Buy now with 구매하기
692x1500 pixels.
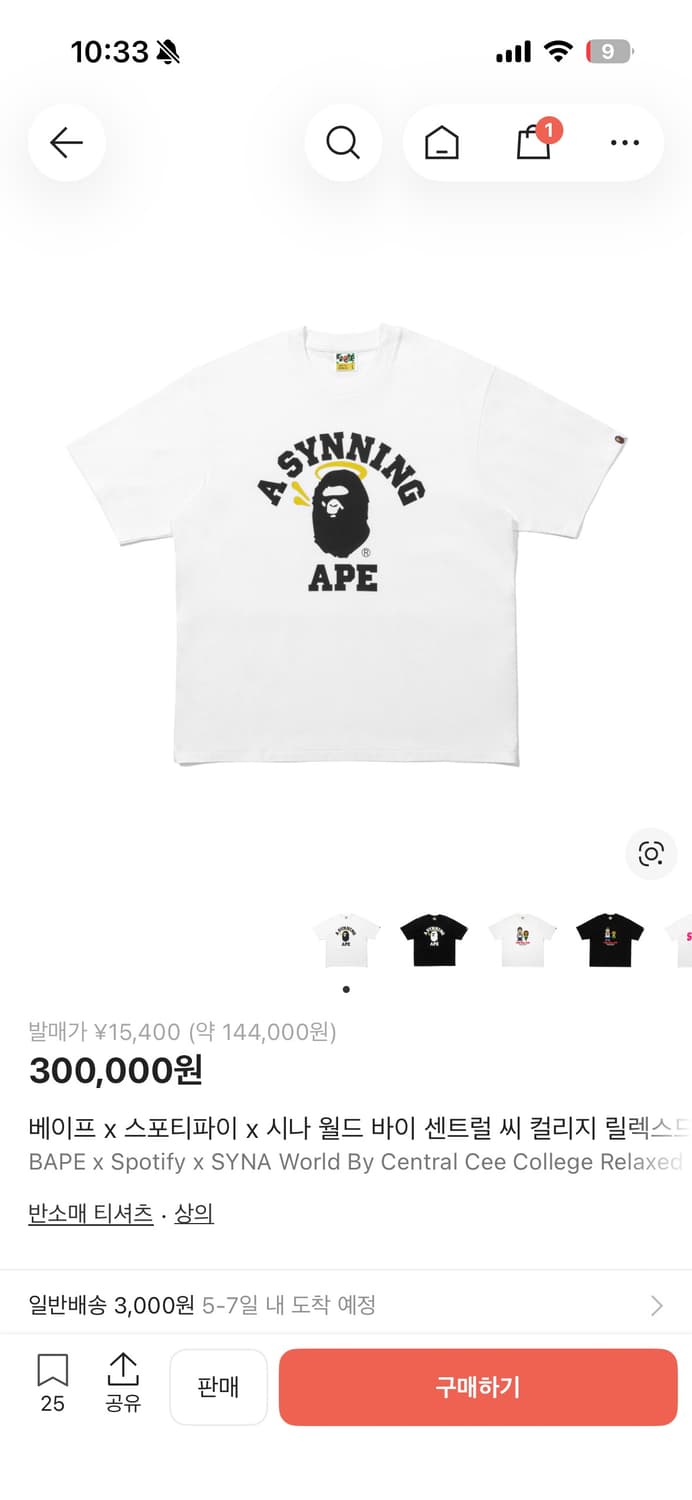(x=478, y=1387)
